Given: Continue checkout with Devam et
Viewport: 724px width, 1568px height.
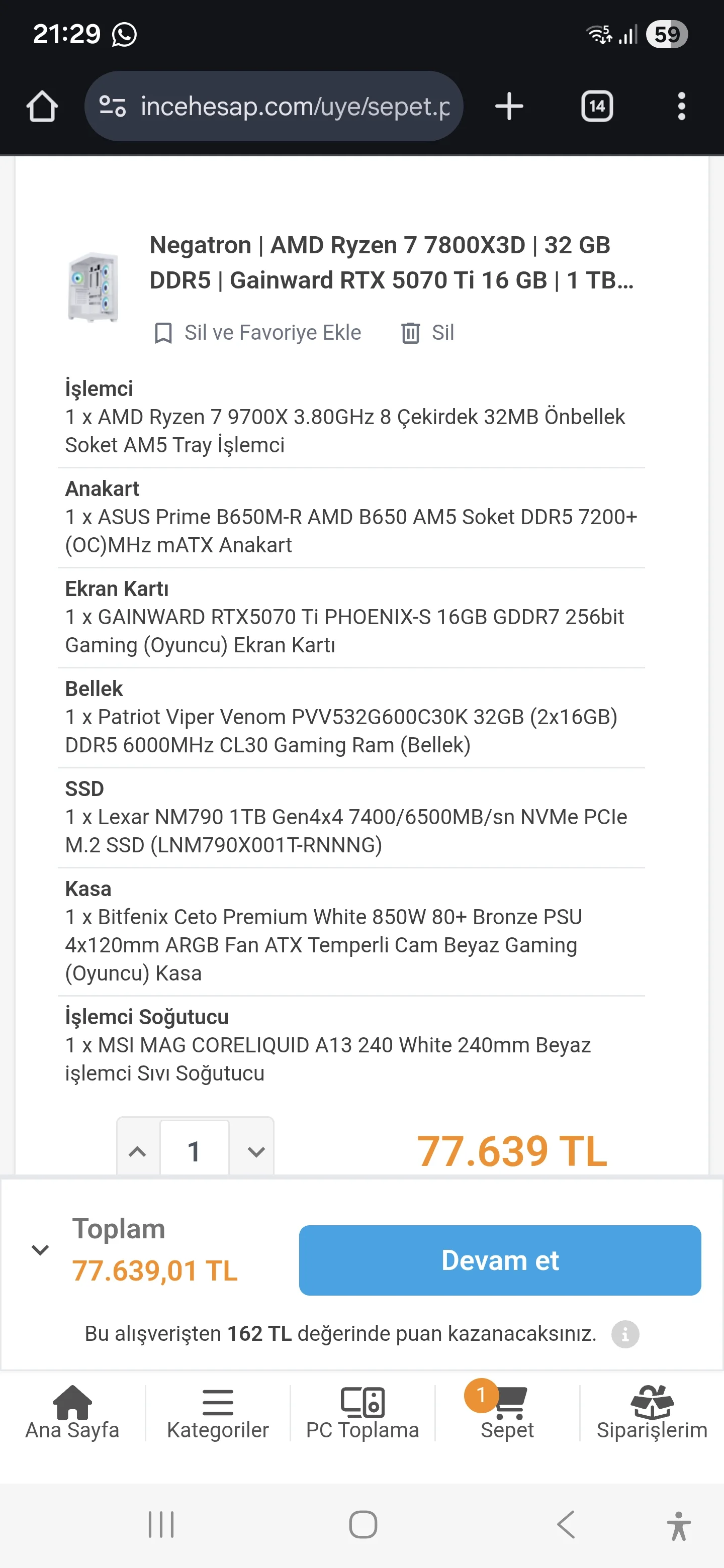Looking at the screenshot, I should [x=499, y=1260].
